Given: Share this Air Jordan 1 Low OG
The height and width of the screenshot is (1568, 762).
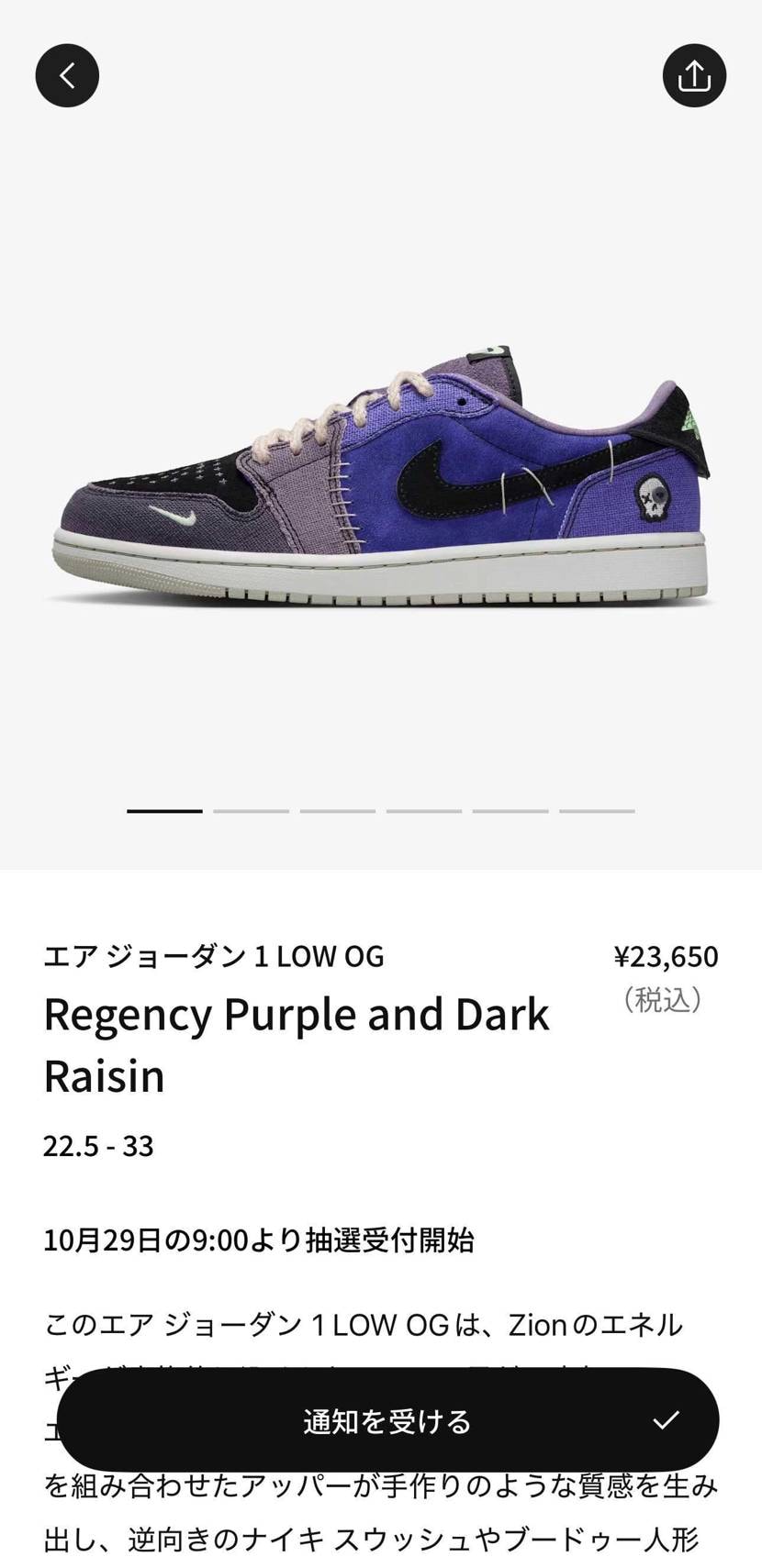Looking at the screenshot, I should click(694, 75).
